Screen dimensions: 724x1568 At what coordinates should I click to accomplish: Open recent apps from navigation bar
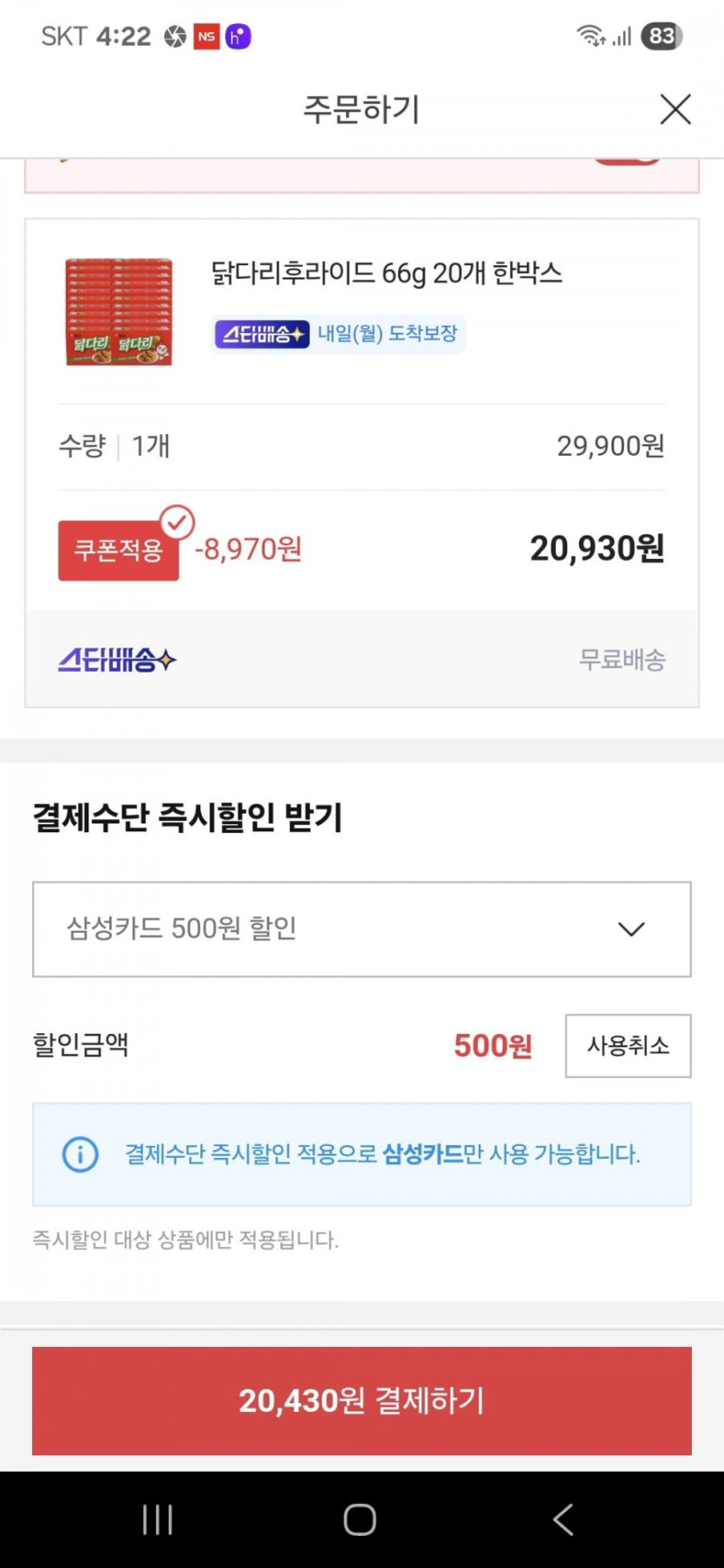point(158,1519)
